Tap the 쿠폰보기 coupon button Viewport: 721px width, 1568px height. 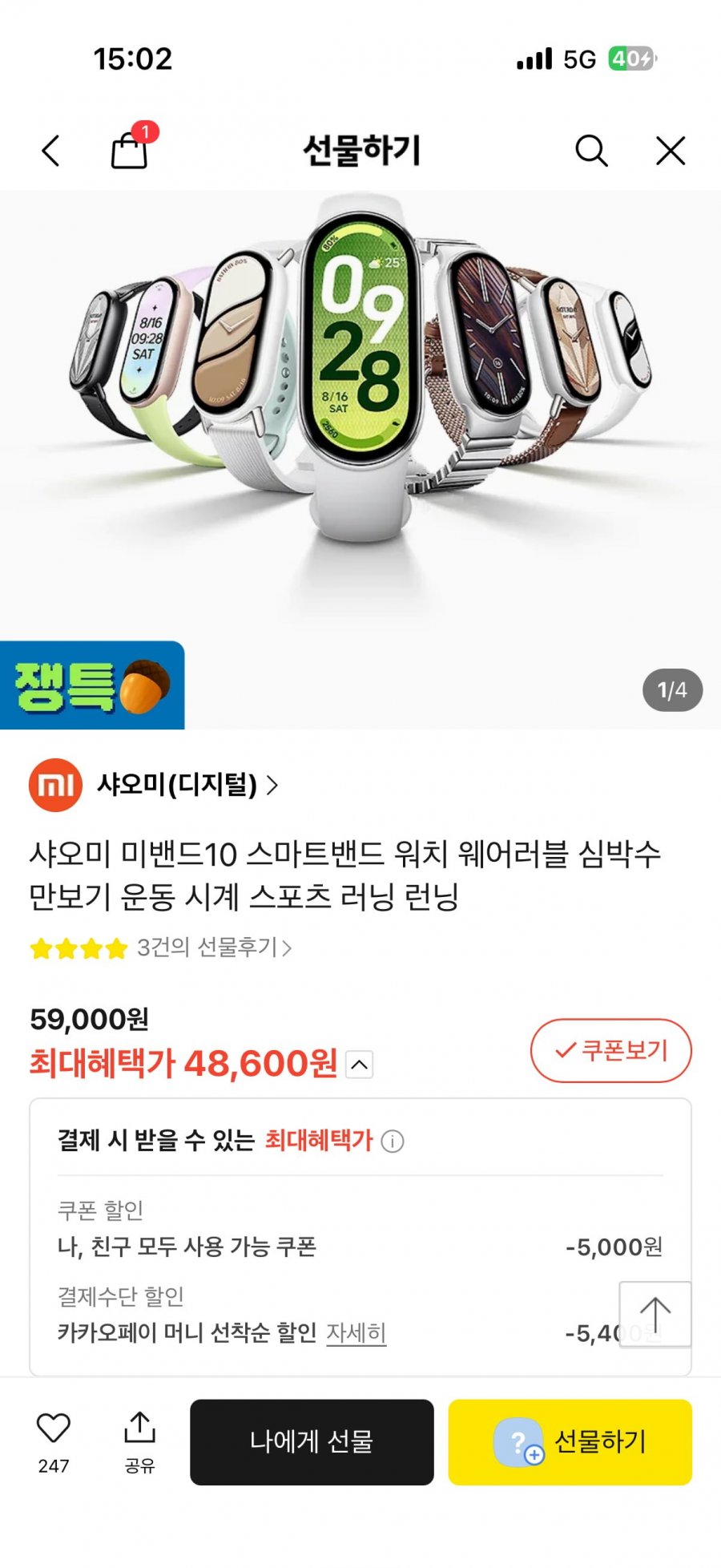coord(610,1050)
